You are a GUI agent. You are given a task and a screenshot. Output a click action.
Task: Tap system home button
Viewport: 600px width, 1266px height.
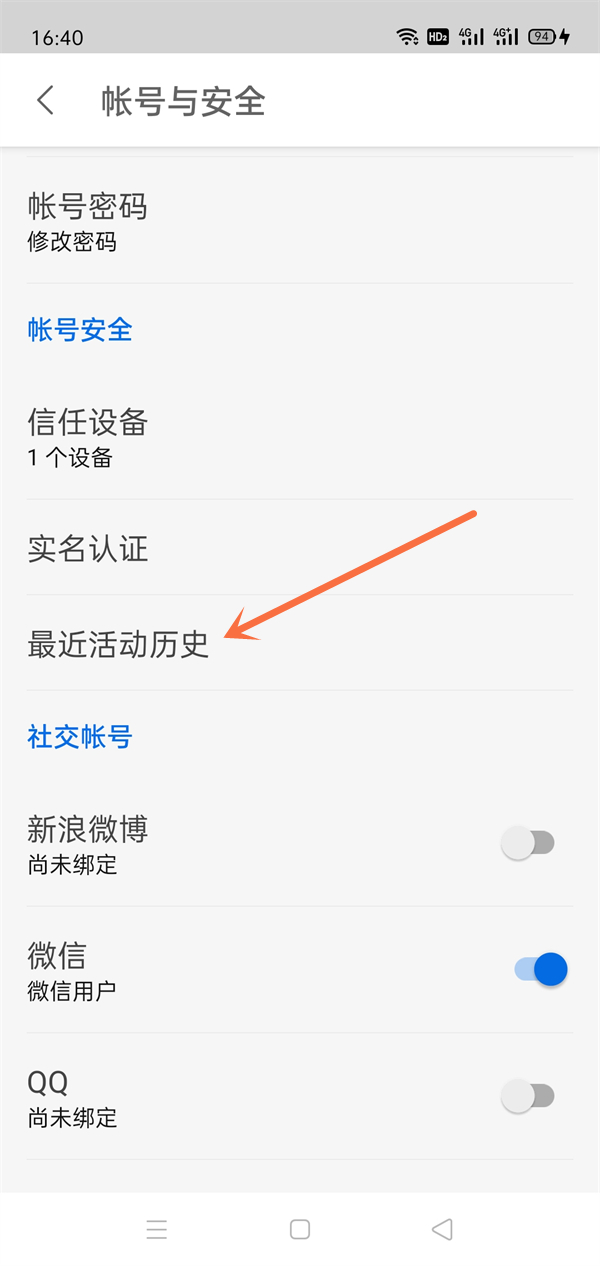coord(300,1229)
